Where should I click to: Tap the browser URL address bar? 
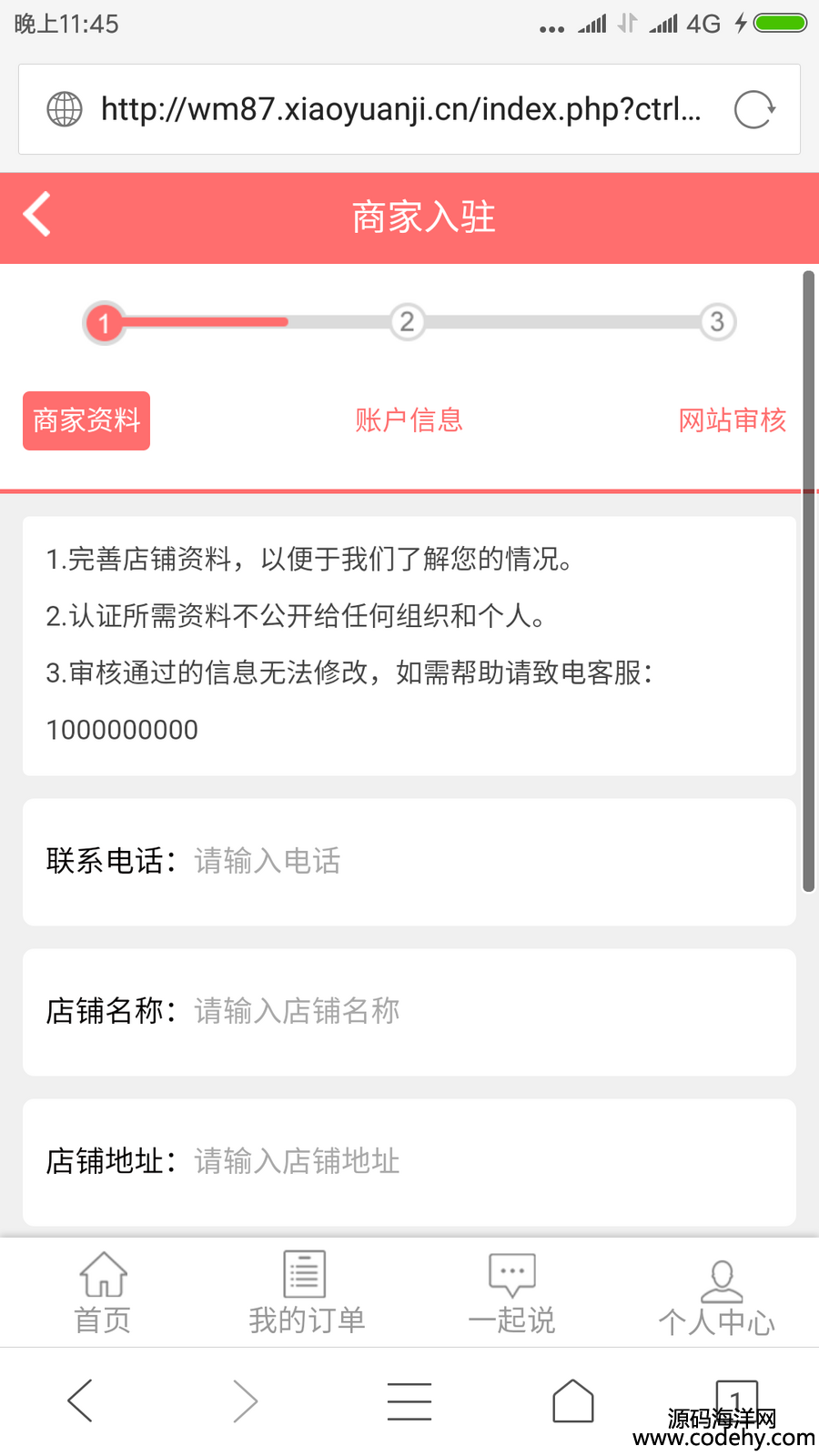pos(400,110)
